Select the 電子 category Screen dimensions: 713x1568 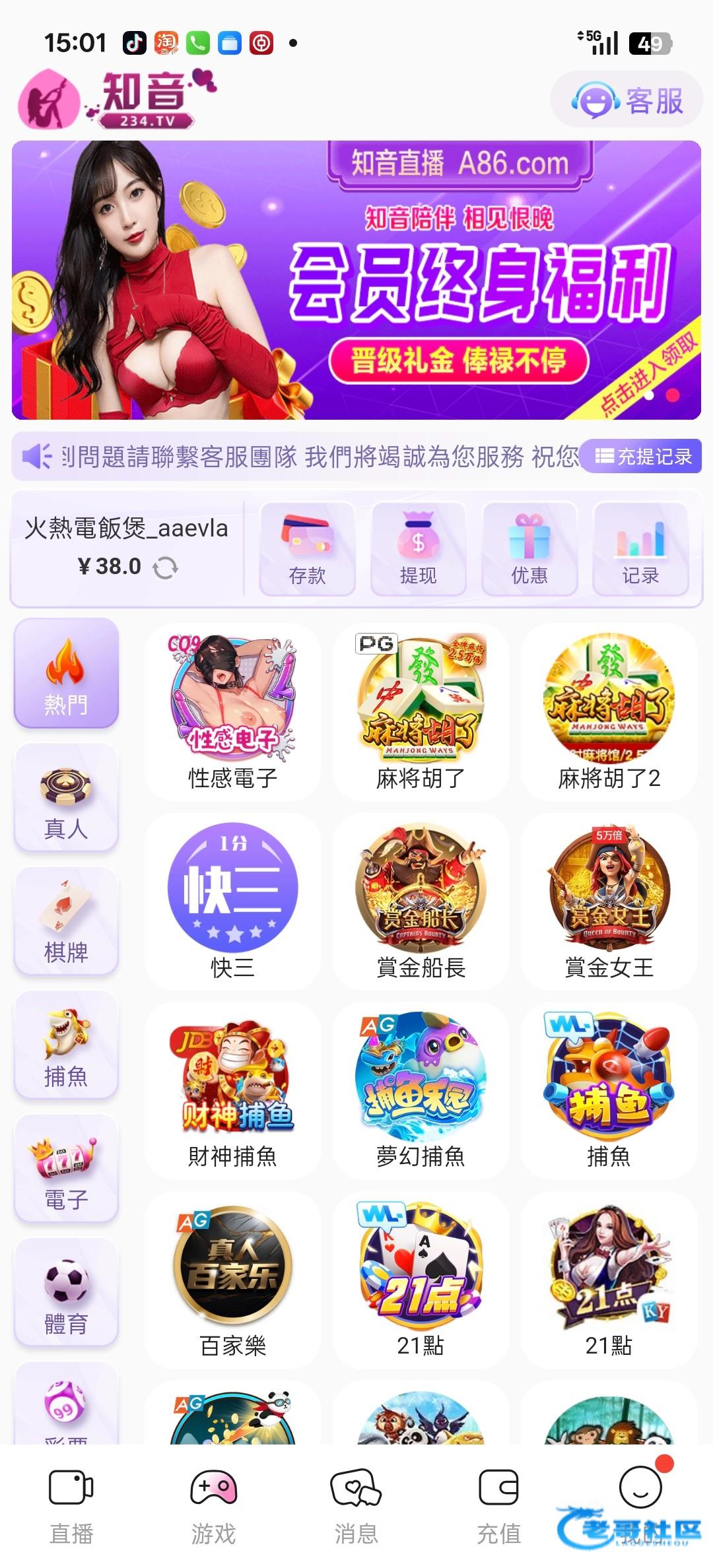pos(66,1169)
